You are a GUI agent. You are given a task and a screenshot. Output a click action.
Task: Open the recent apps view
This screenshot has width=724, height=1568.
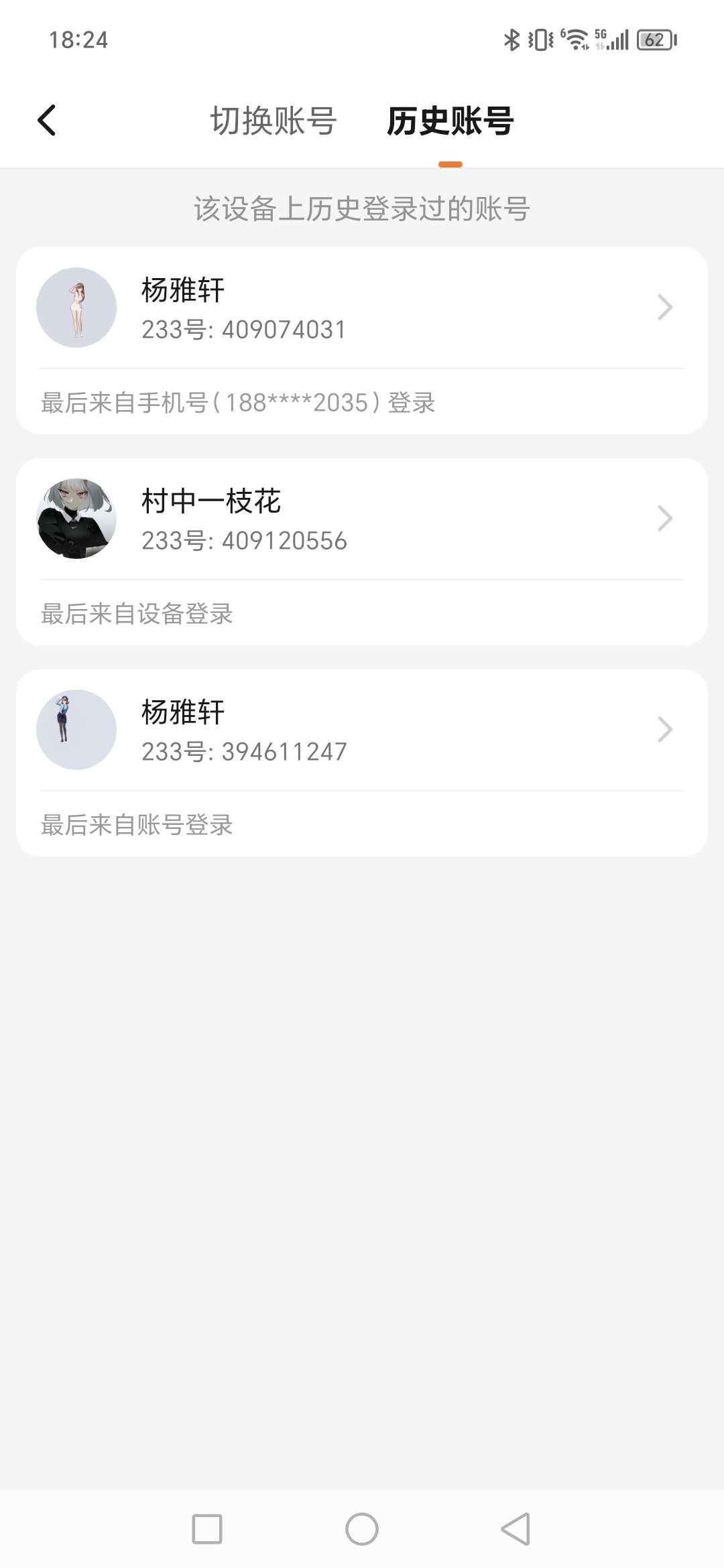point(207,1529)
